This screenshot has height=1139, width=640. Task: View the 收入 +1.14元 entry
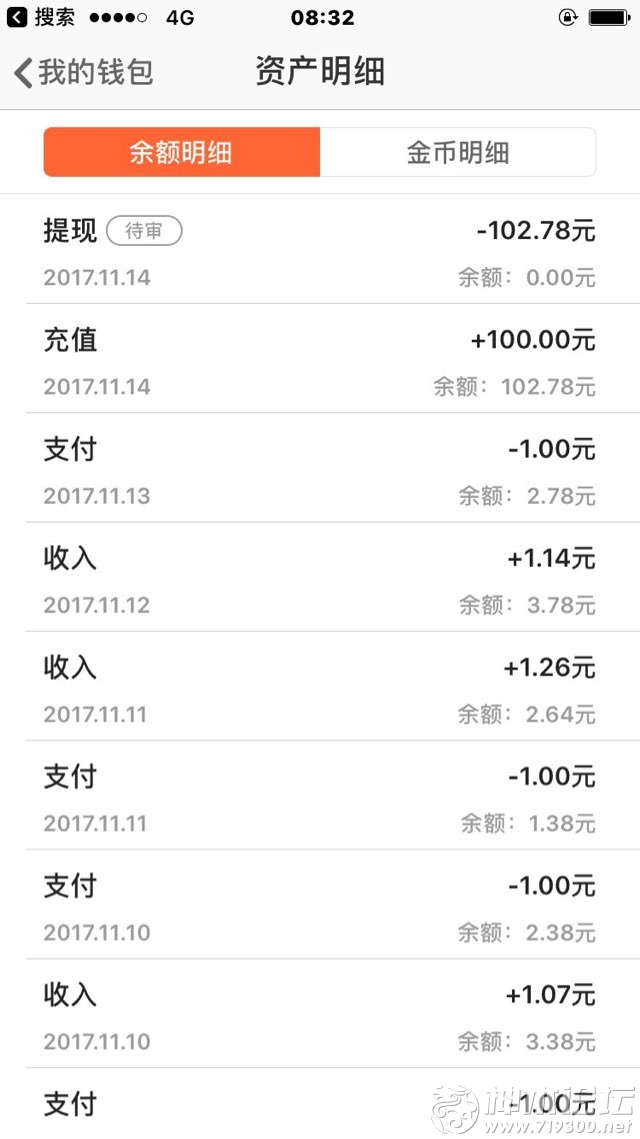click(x=320, y=577)
